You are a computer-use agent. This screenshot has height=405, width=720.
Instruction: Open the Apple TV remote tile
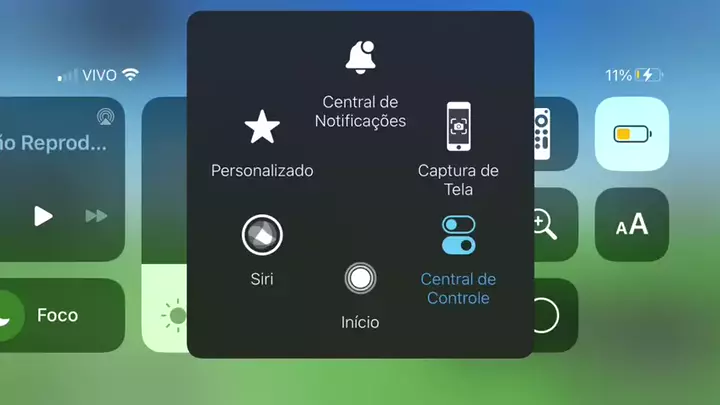(544, 134)
